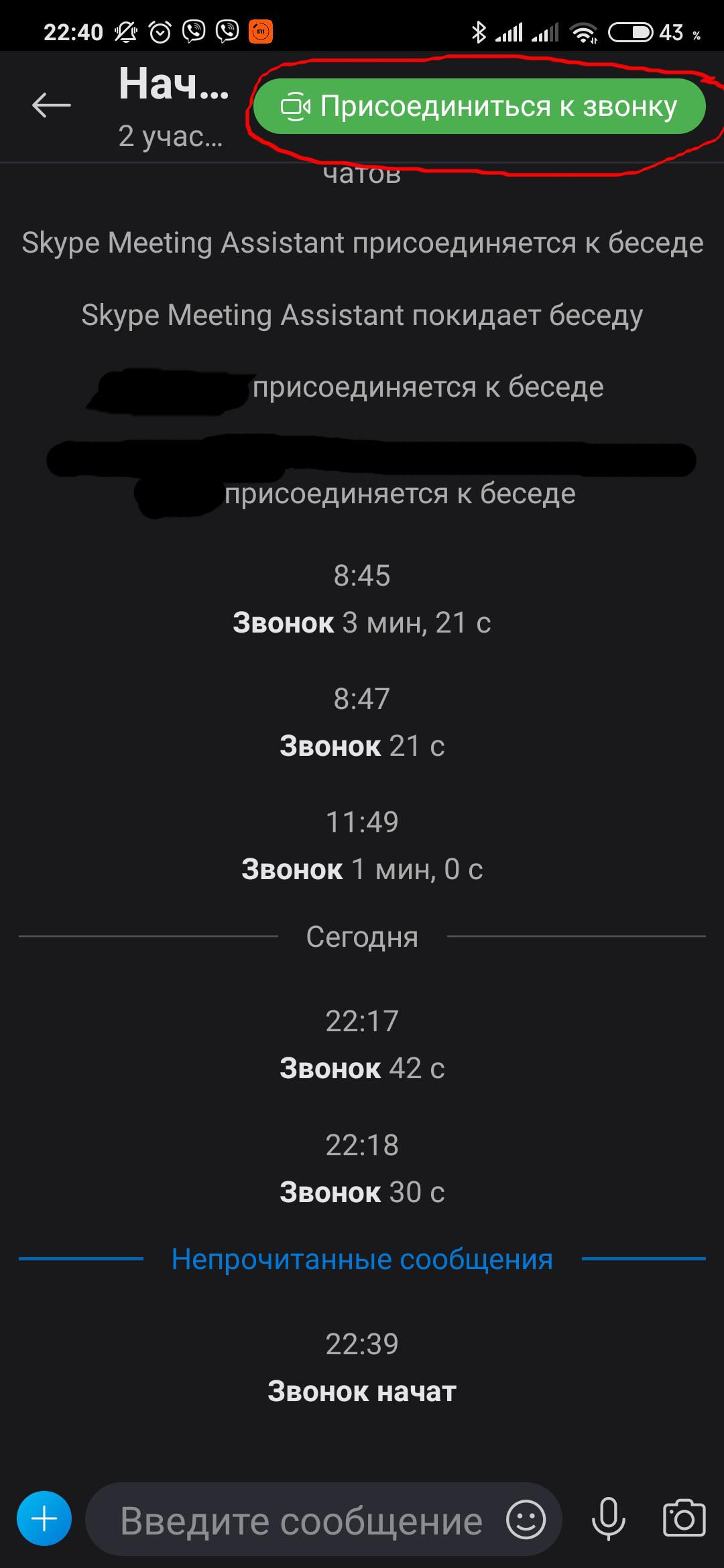Screen dimensions: 724x1568
Task: Go back with the arrow icon
Action: (52, 105)
